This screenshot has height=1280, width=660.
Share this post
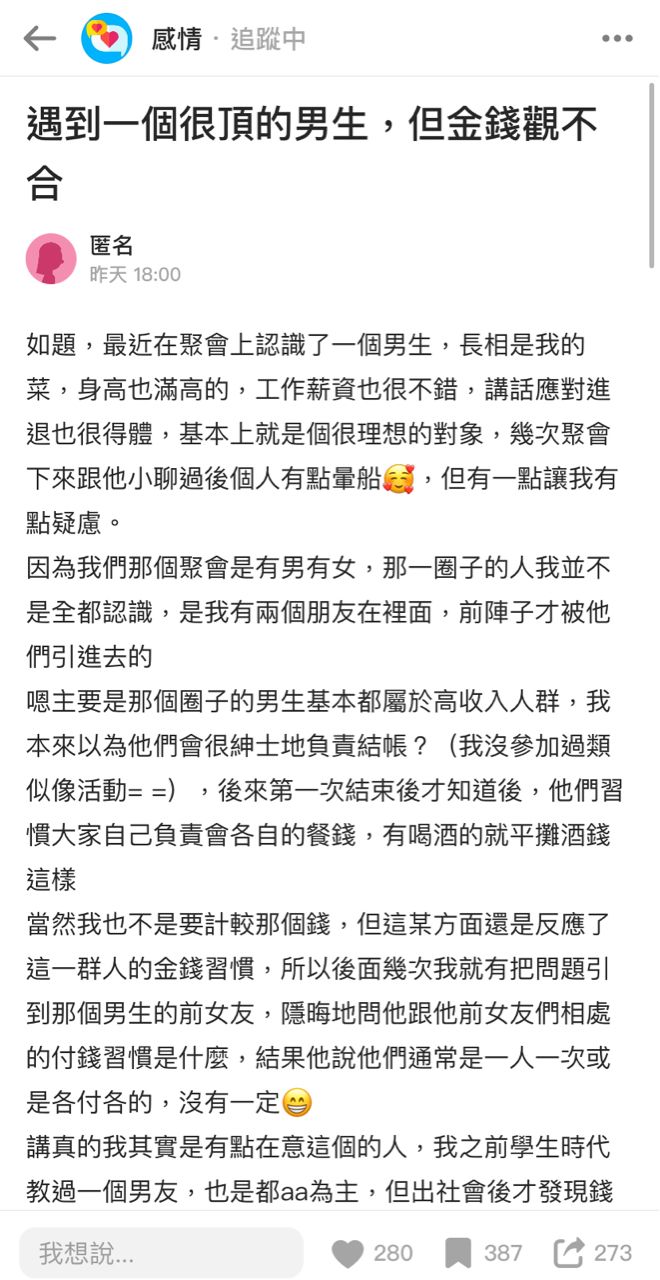pyautogui.click(x=568, y=1252)
